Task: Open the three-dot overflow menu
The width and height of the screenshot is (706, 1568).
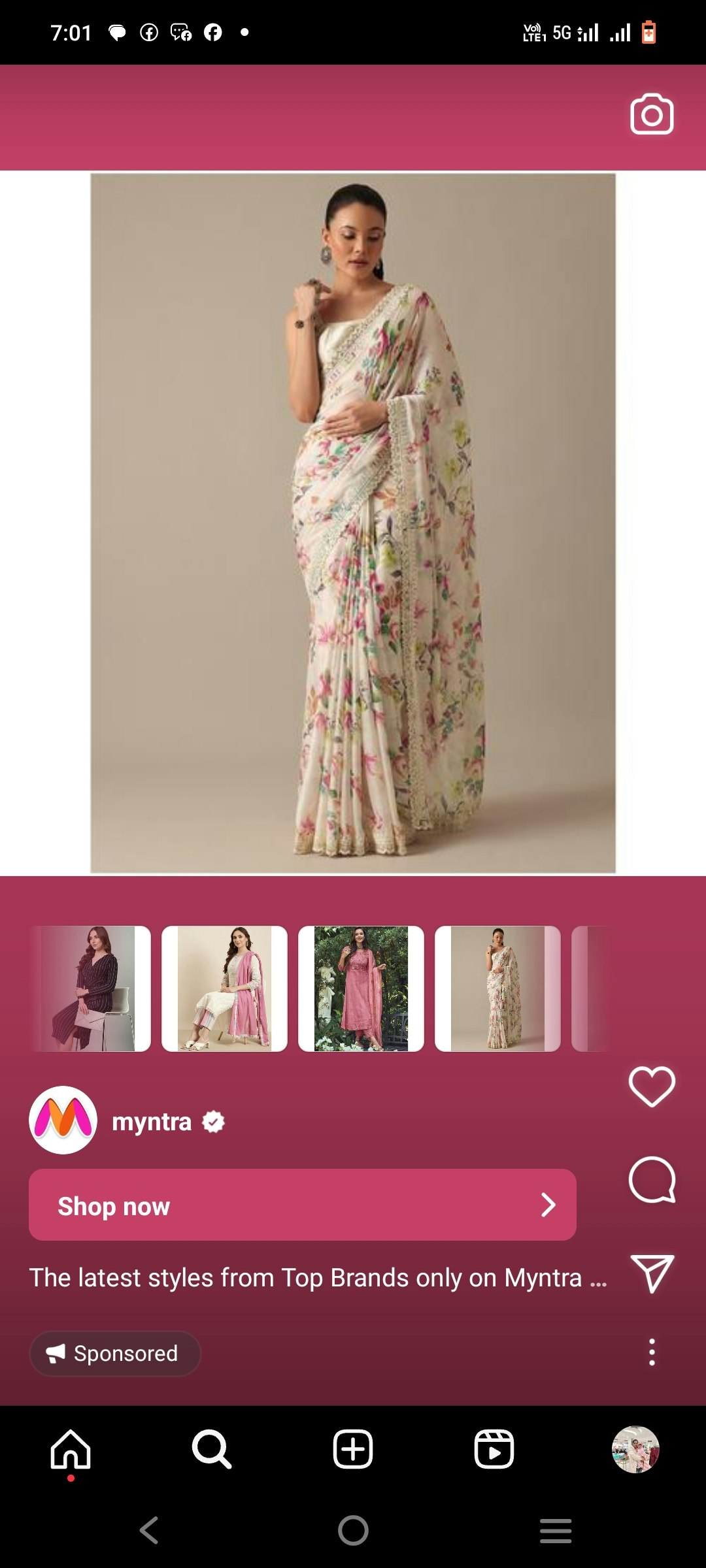Action: (x=652, y=1352)
